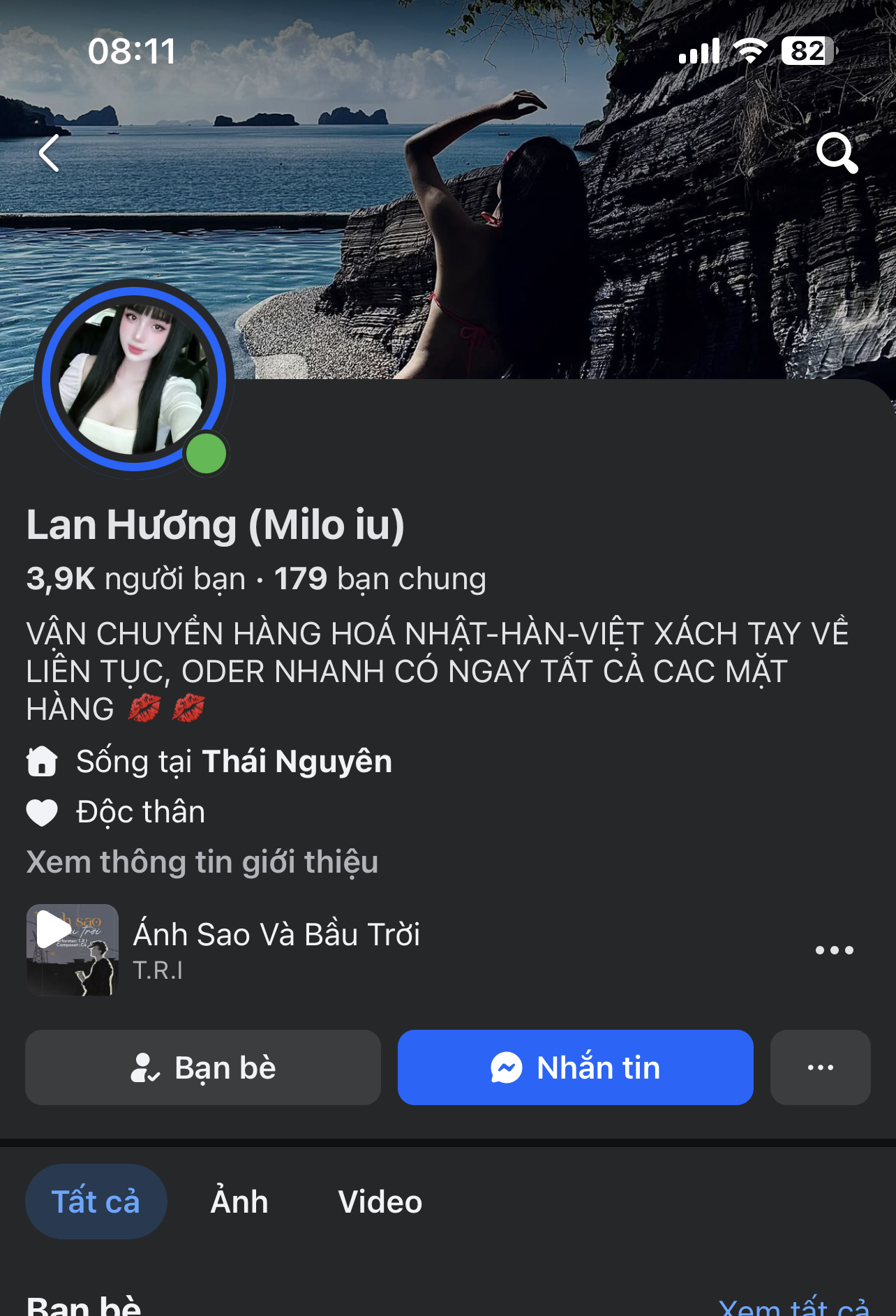896x1316 pixels.
Task: Open Xem tất cả friends link
Action: tap(794, 1304)
